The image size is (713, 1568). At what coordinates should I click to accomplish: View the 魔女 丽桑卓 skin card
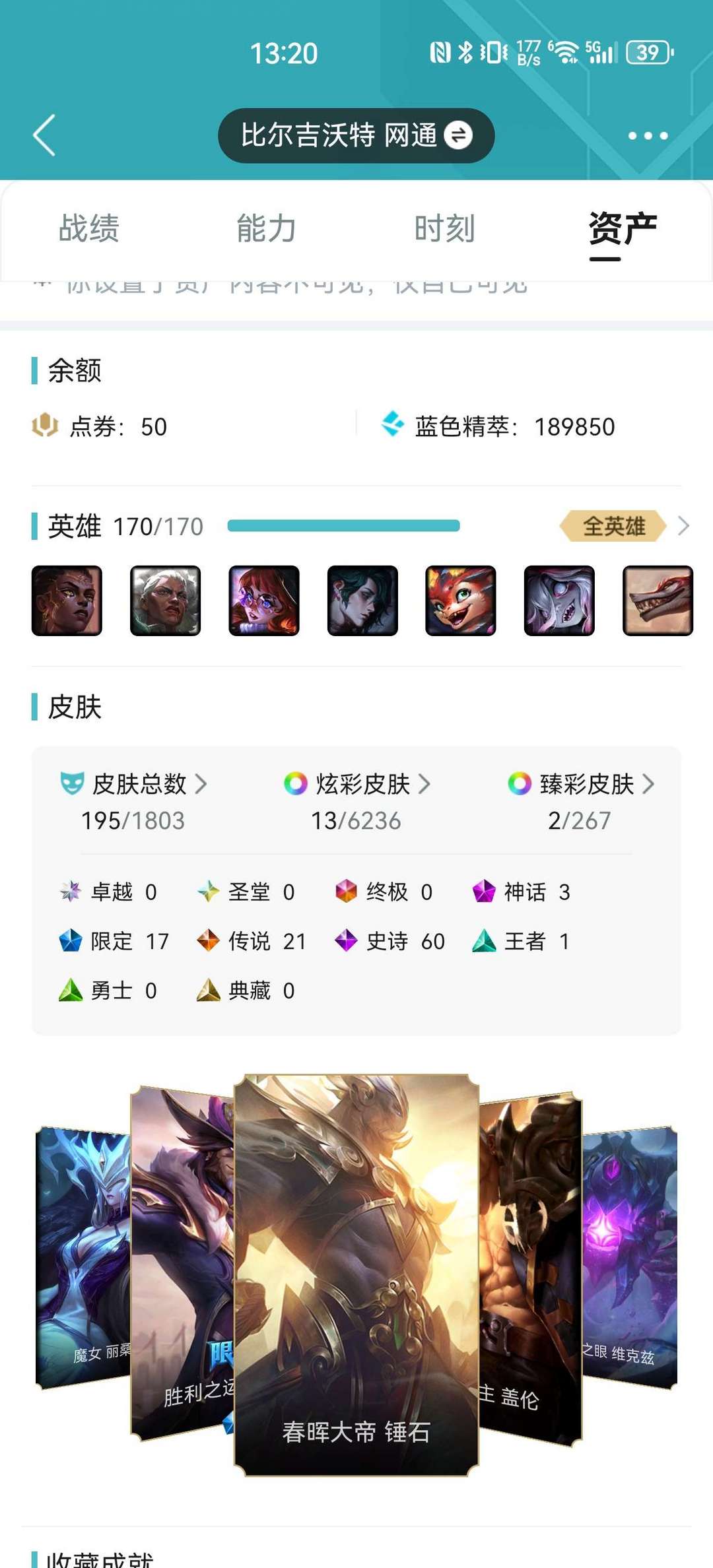[x=81, y=1254]
